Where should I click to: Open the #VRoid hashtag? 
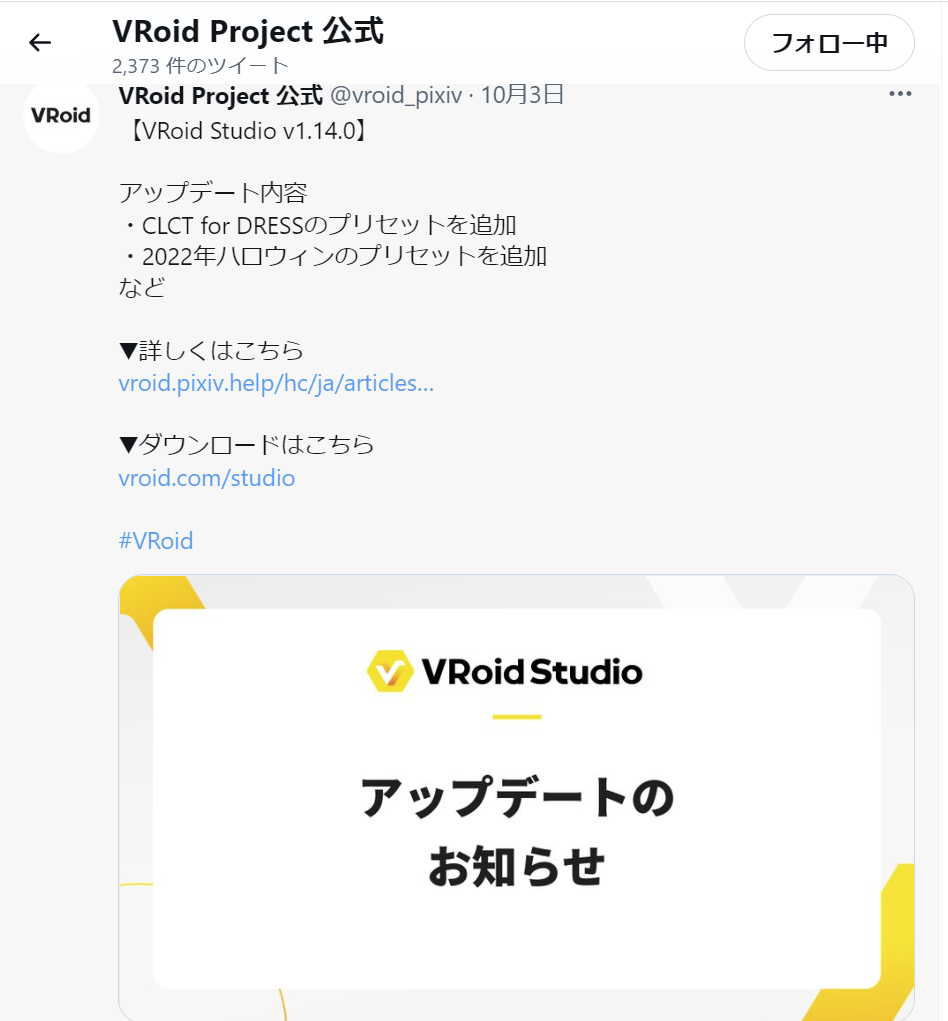point(156,541)
